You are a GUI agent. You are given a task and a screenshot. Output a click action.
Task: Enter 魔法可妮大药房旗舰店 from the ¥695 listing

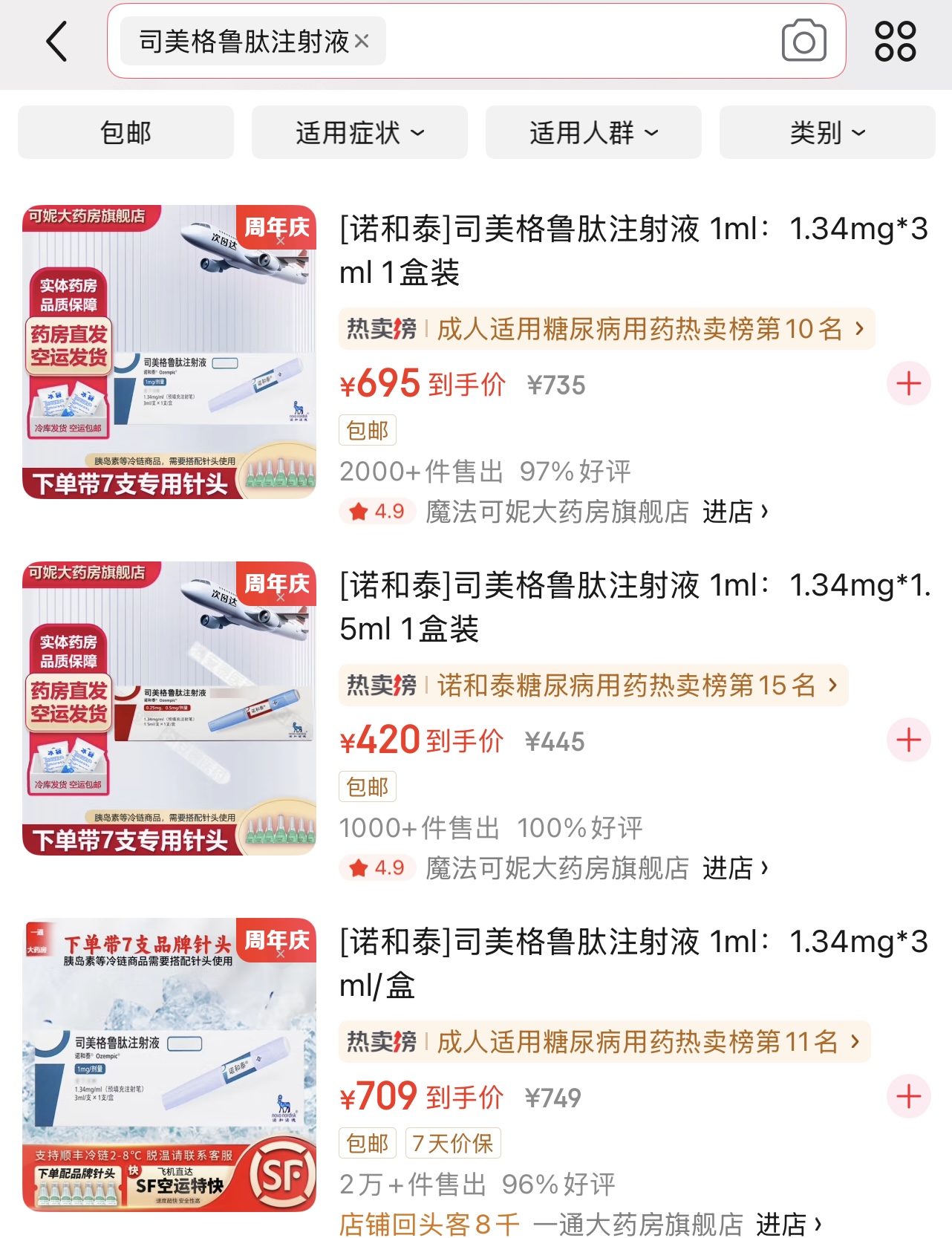coord(734,512)
